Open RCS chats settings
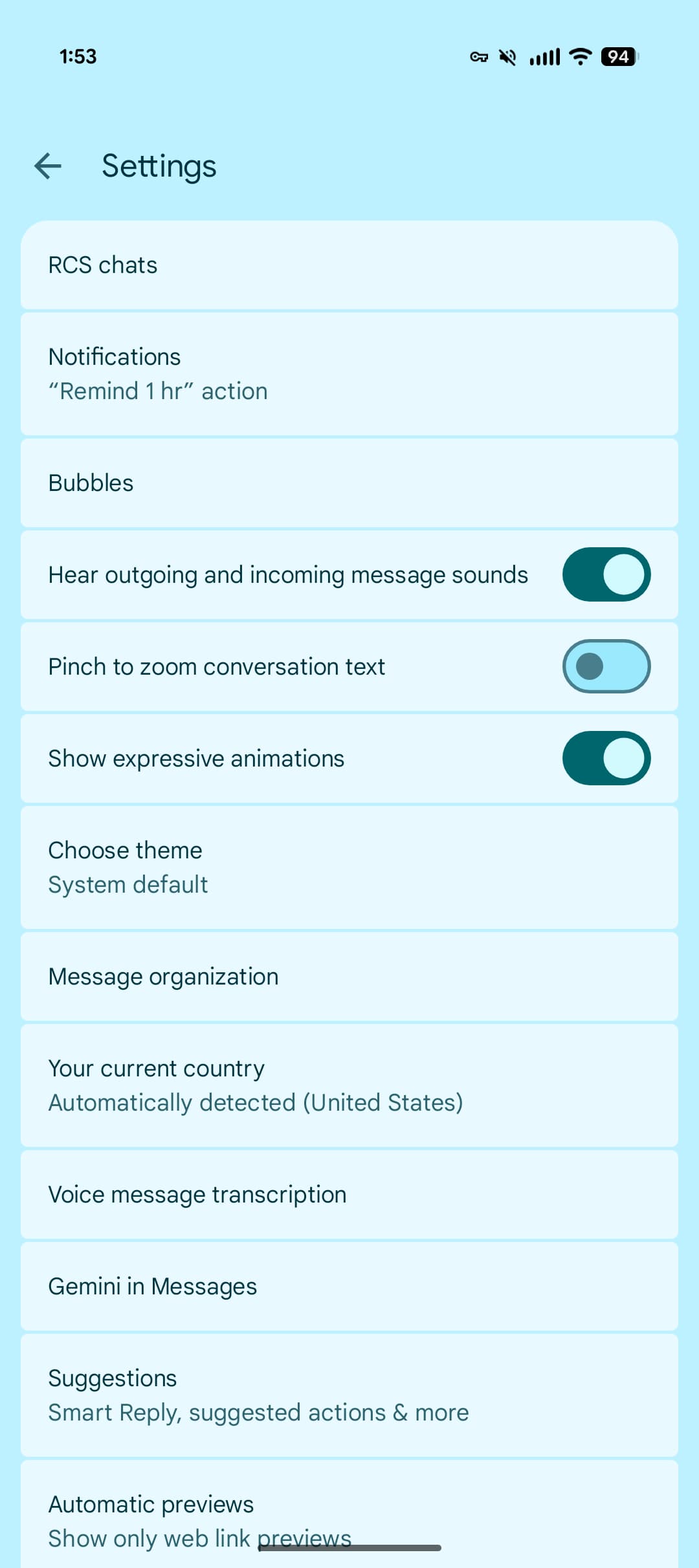 349,265
